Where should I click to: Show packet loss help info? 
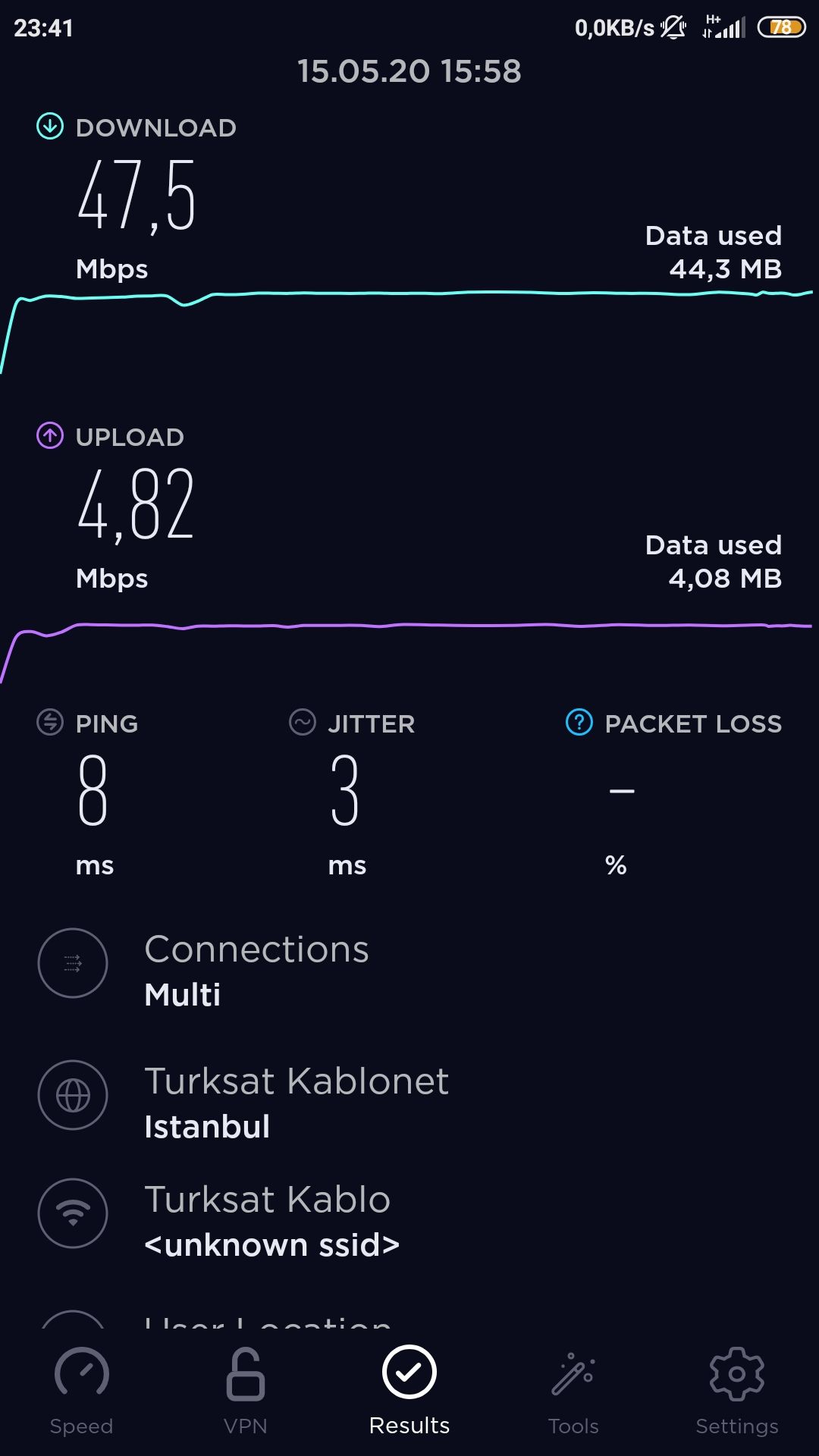579,723
